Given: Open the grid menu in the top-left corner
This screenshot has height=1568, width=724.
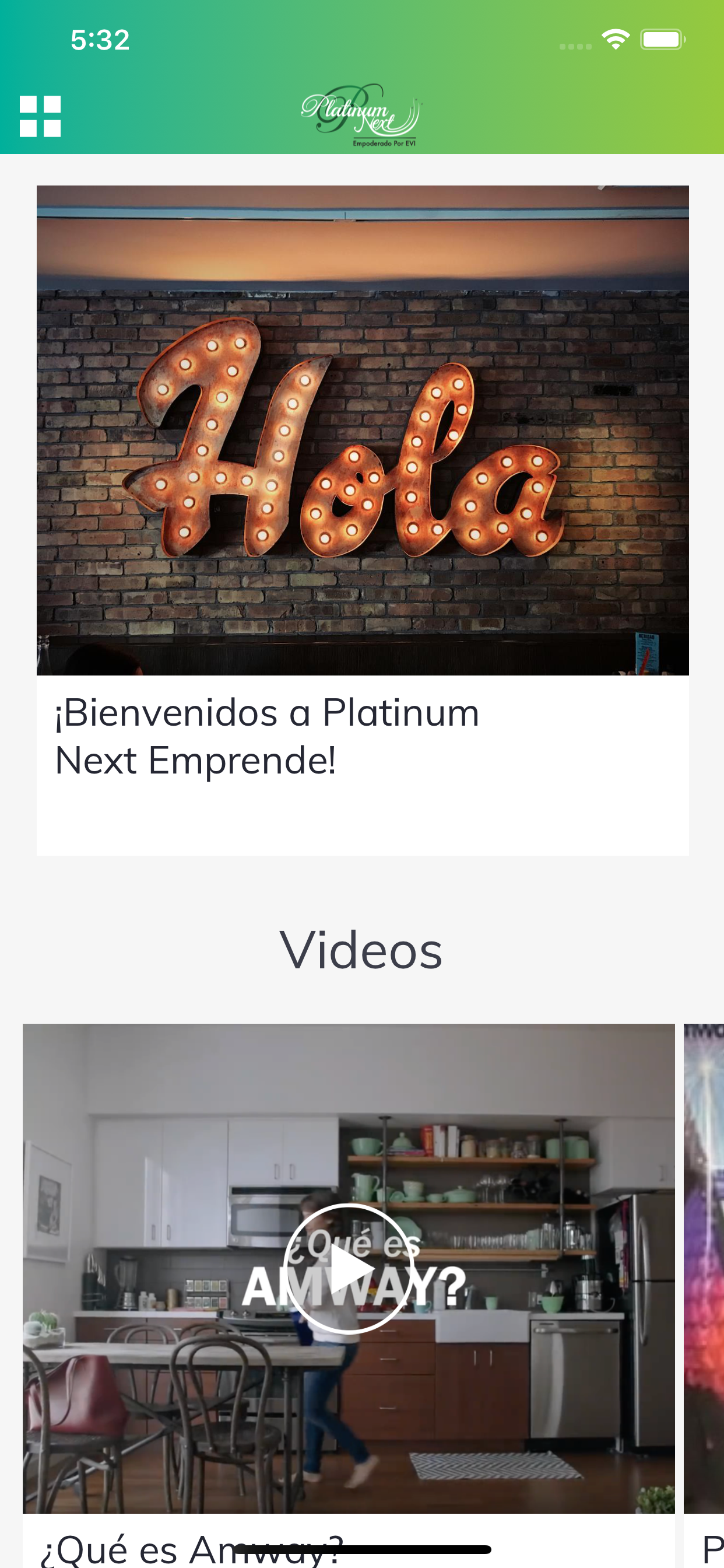Looking at the screenshot, I should point(41,116).
